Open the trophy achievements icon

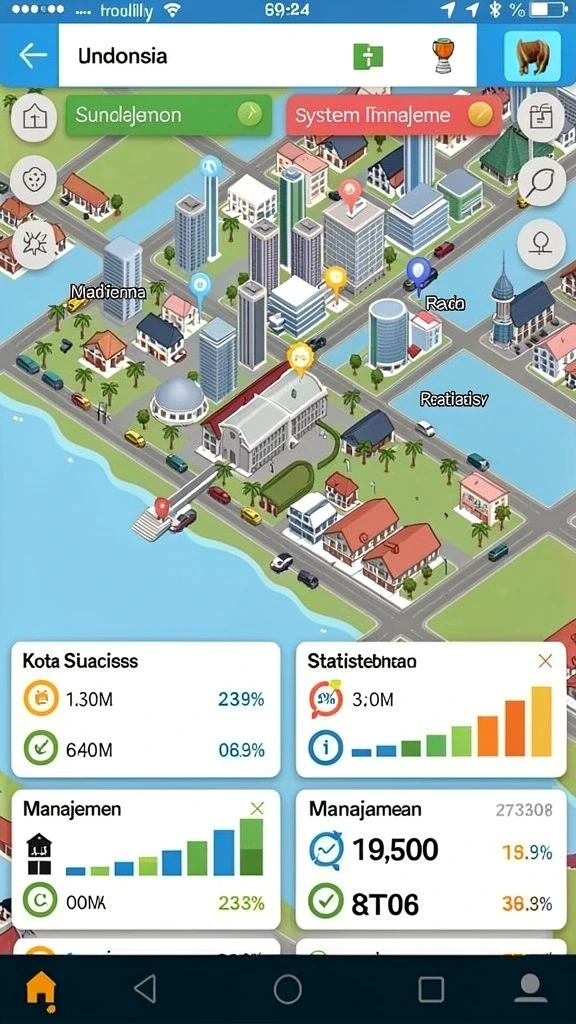(443, 56)
